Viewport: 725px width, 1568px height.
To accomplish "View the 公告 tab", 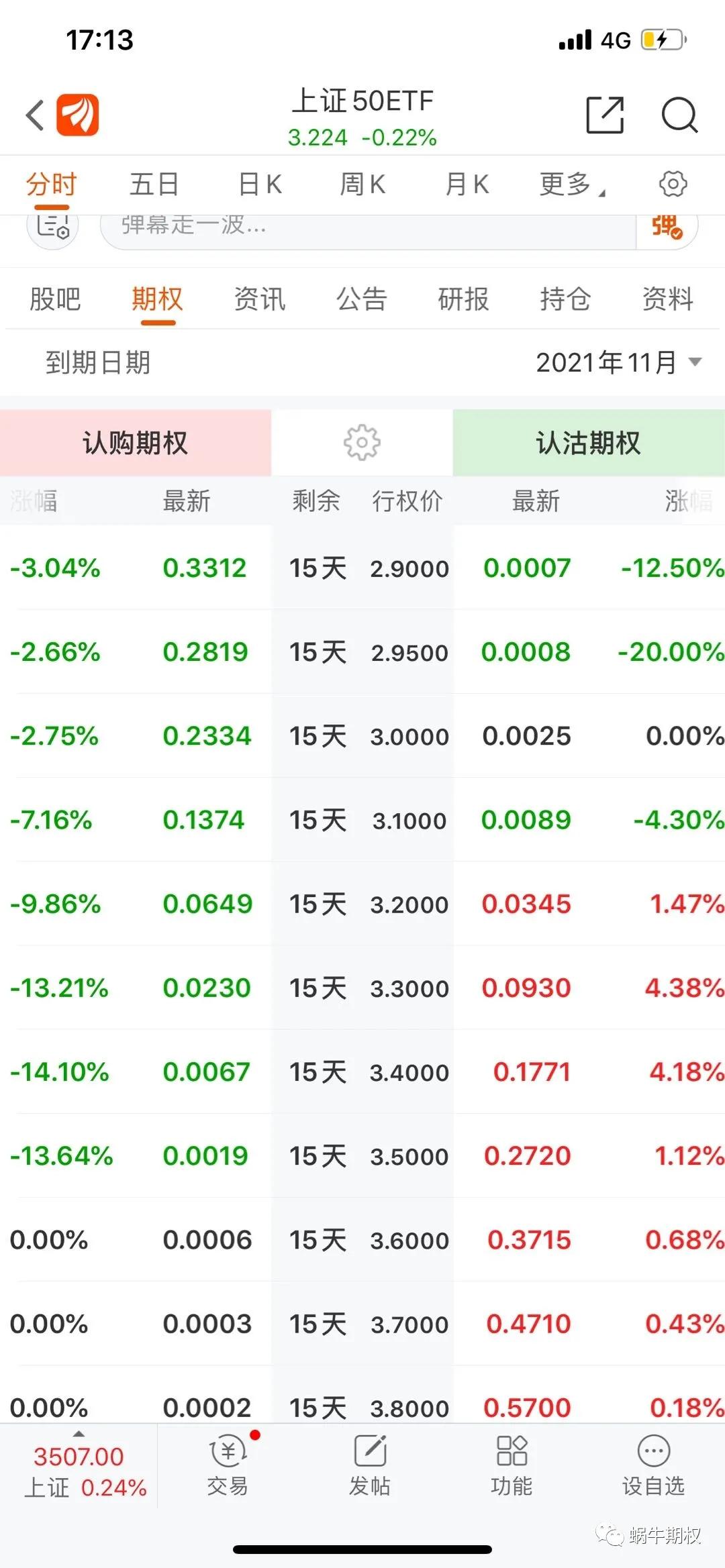I will pos(362,299).
